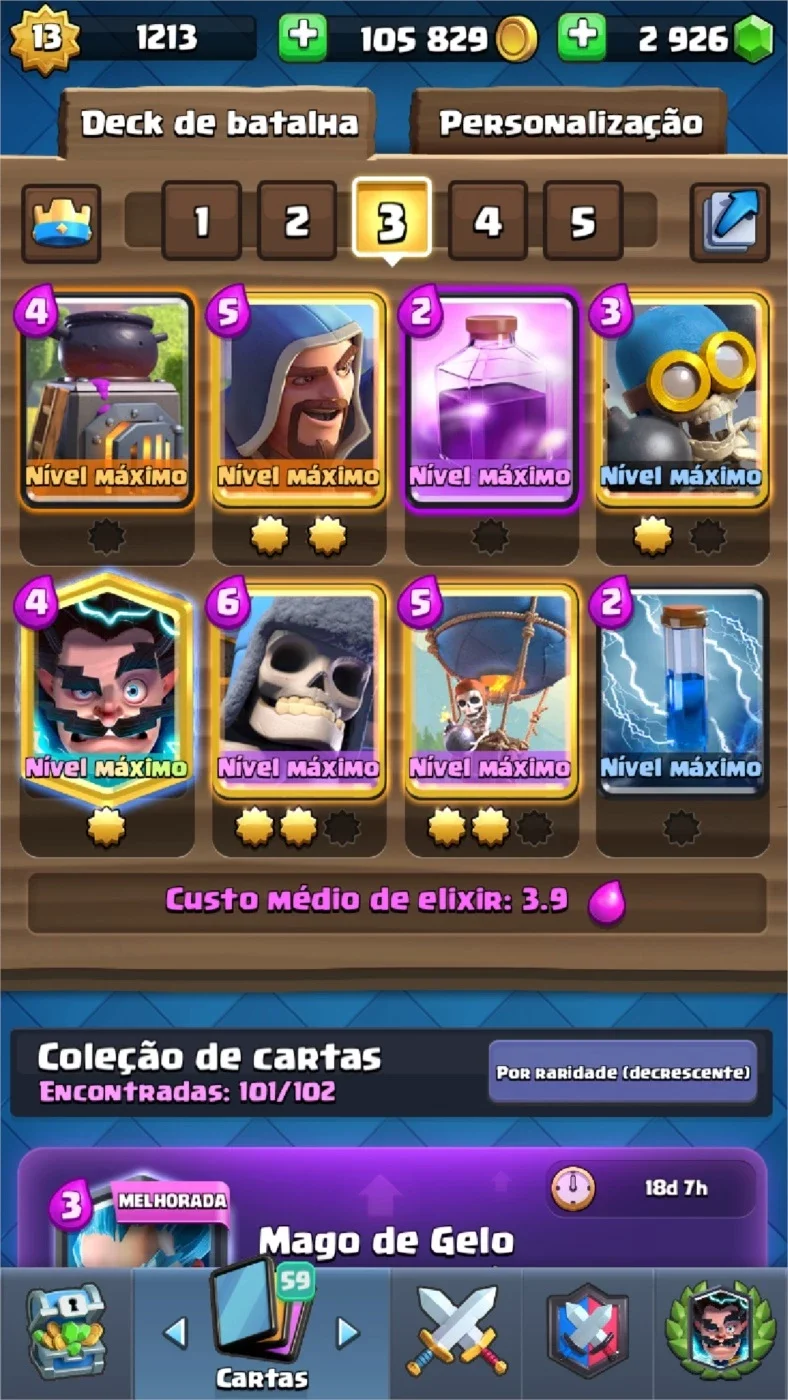Open the clan shield tab
Image resolution: width=788 pixels, height=1400 pixels.
click(588, 1332)
